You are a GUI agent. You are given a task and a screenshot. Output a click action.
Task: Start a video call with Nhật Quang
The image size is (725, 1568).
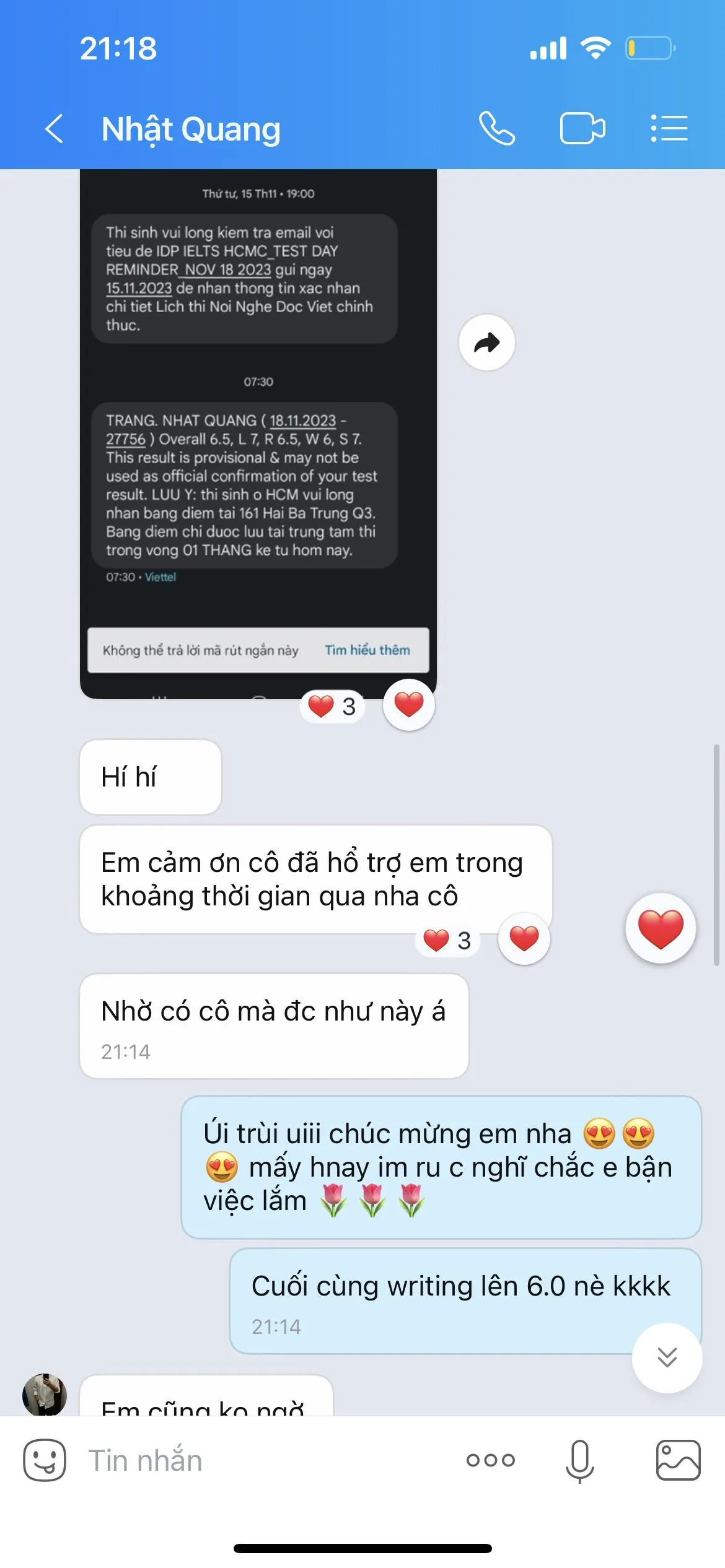582,129
